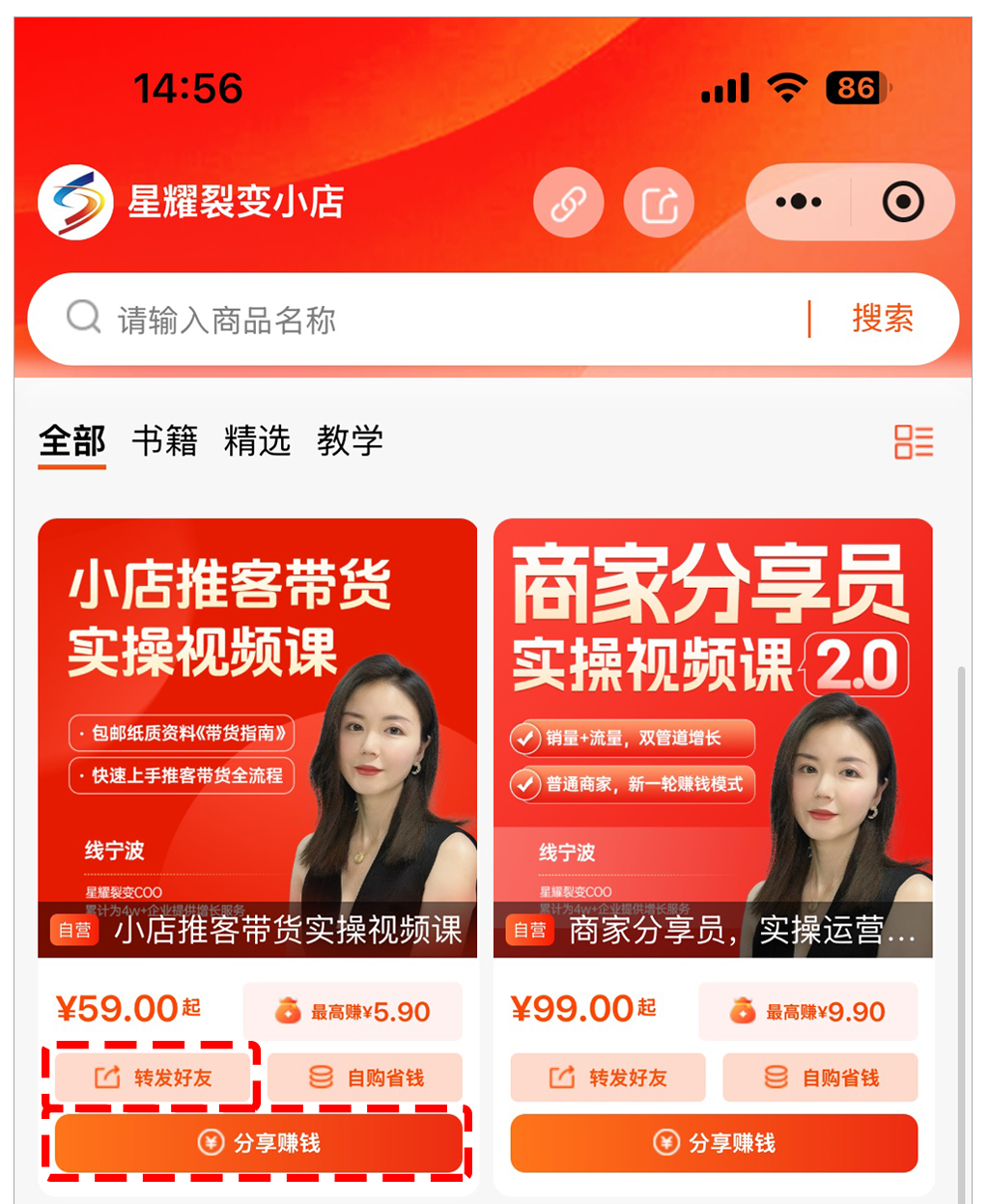Open the mini program more menu
The image size is (989, 1204).
coord(799,203)
